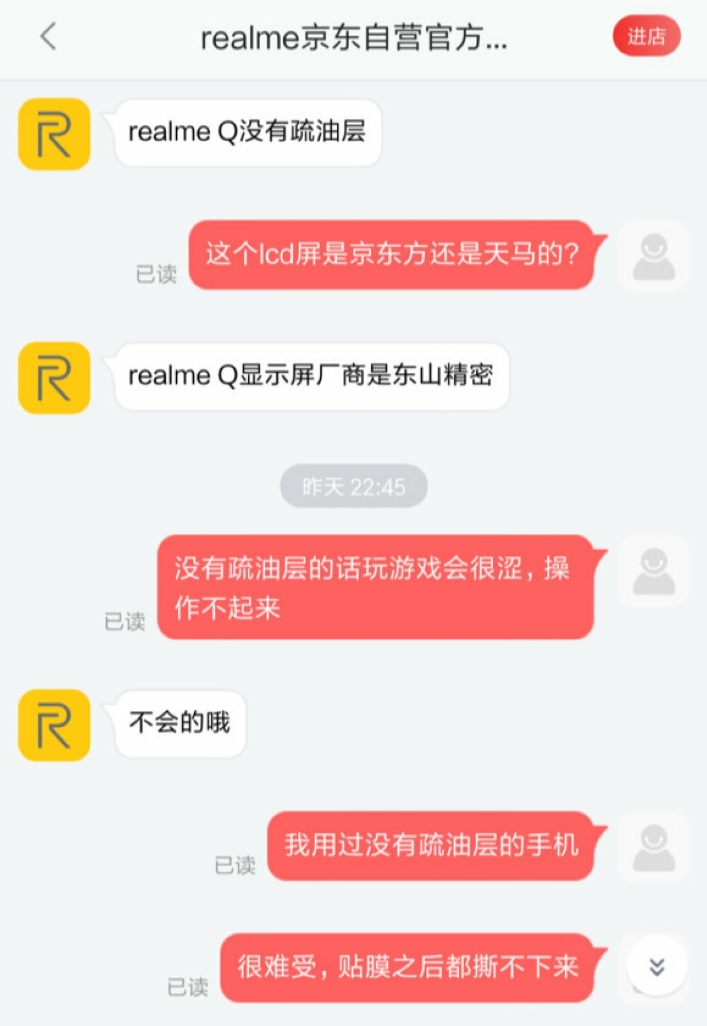Open user avatar beside 我用过没有疏油层的手机 message
The width and height of the screenshot is (707, 1026).
653,846
